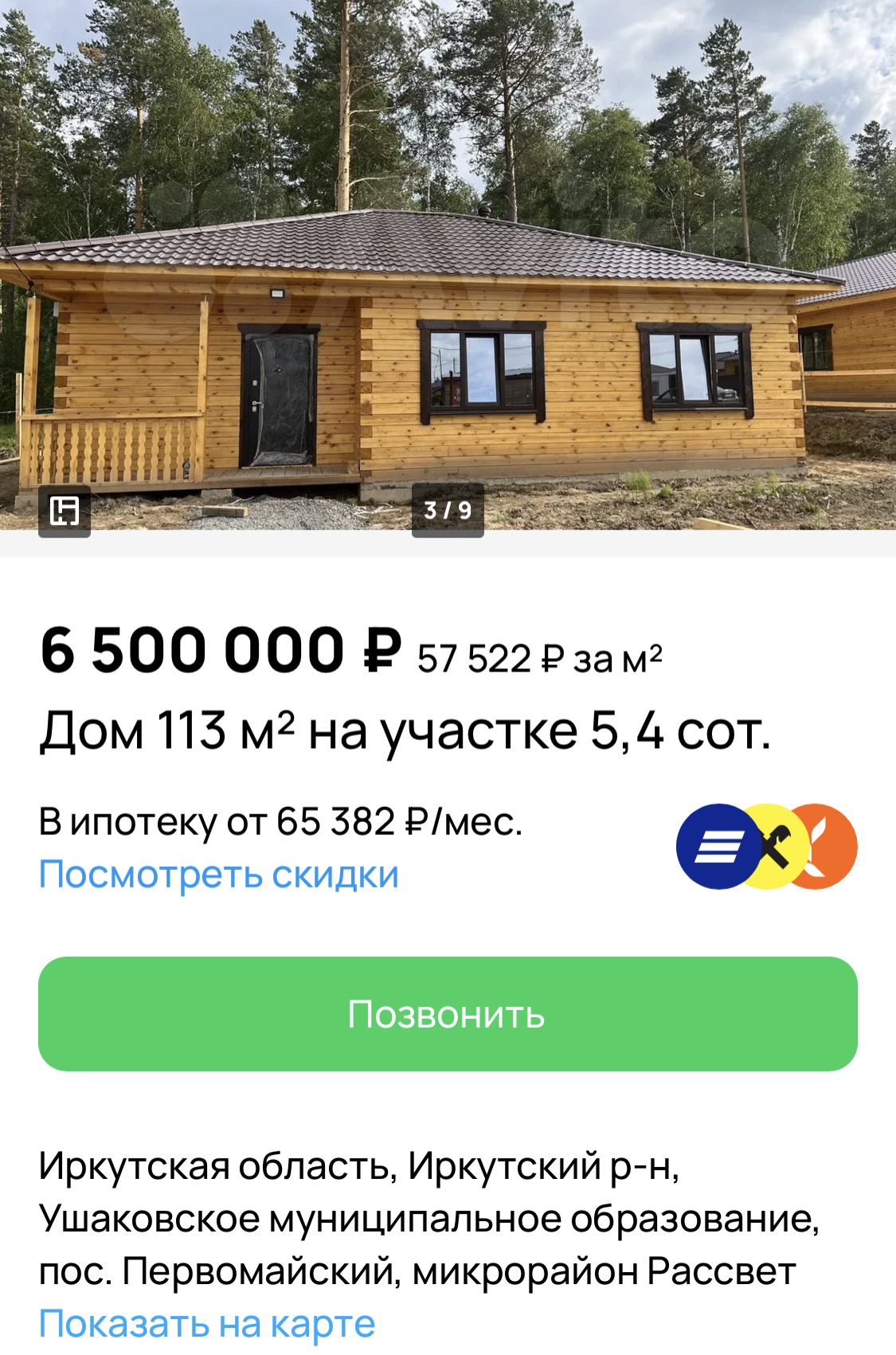Open the floor plan icon on photo

65,511
